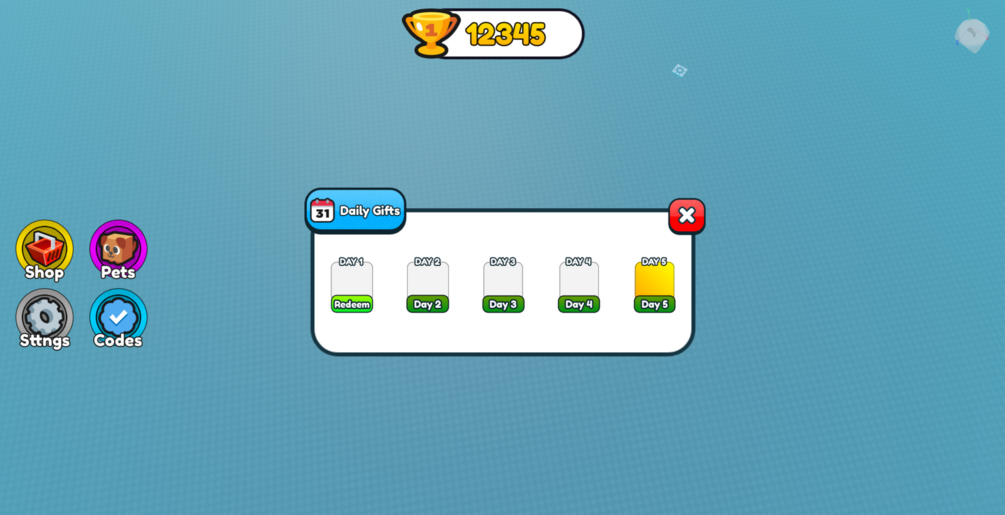Open the game settings gear
The height and width of the screenshot is (515, 1005).
pyautogui.click(x=44, y=318)
